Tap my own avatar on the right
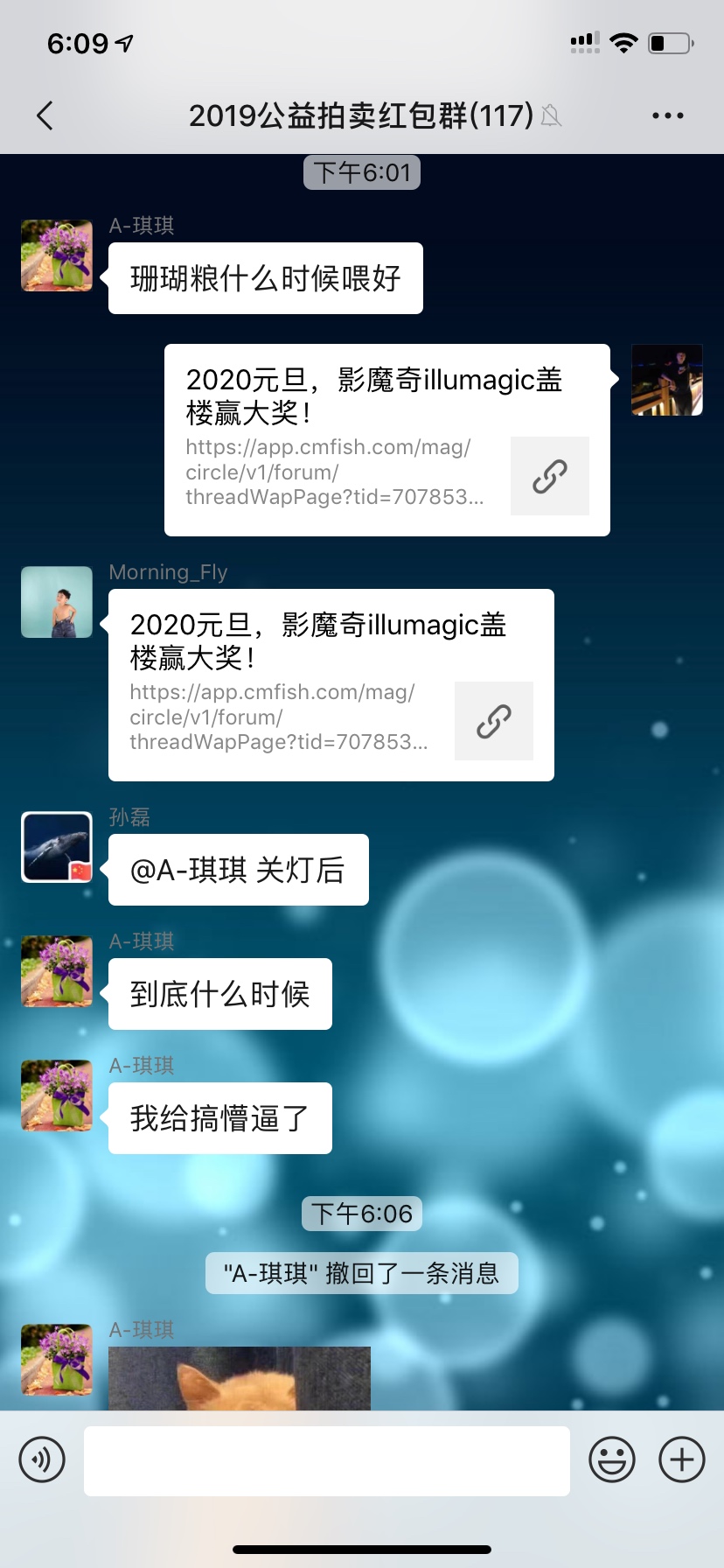Viewport: 724px width, 1568px height. tap(667, 380)
